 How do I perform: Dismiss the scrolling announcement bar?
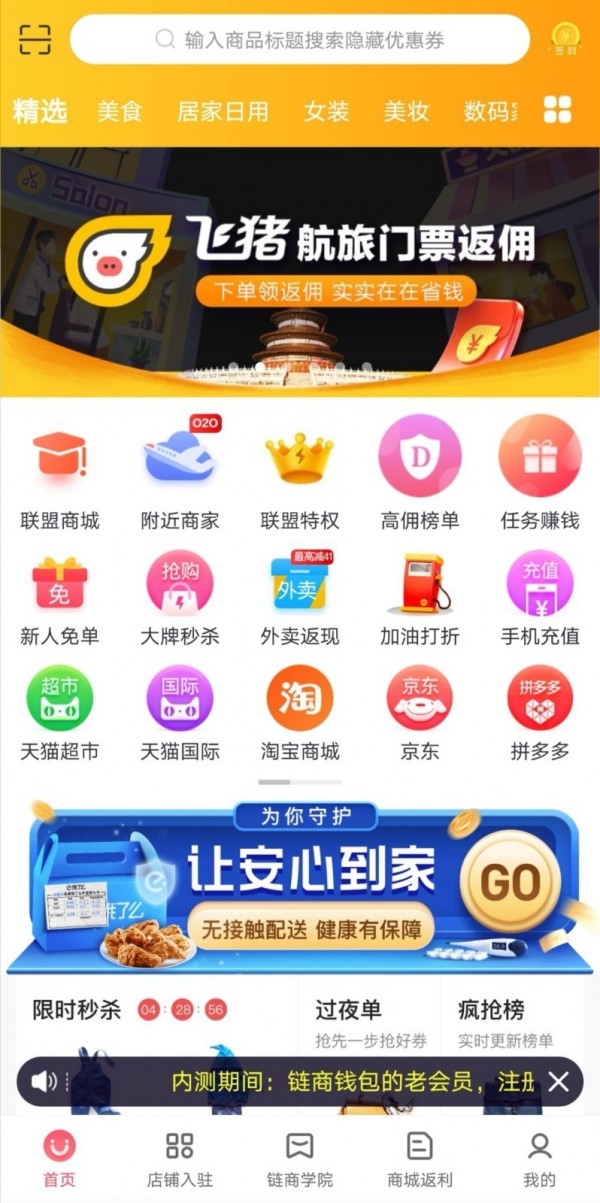pos(558,1081)
